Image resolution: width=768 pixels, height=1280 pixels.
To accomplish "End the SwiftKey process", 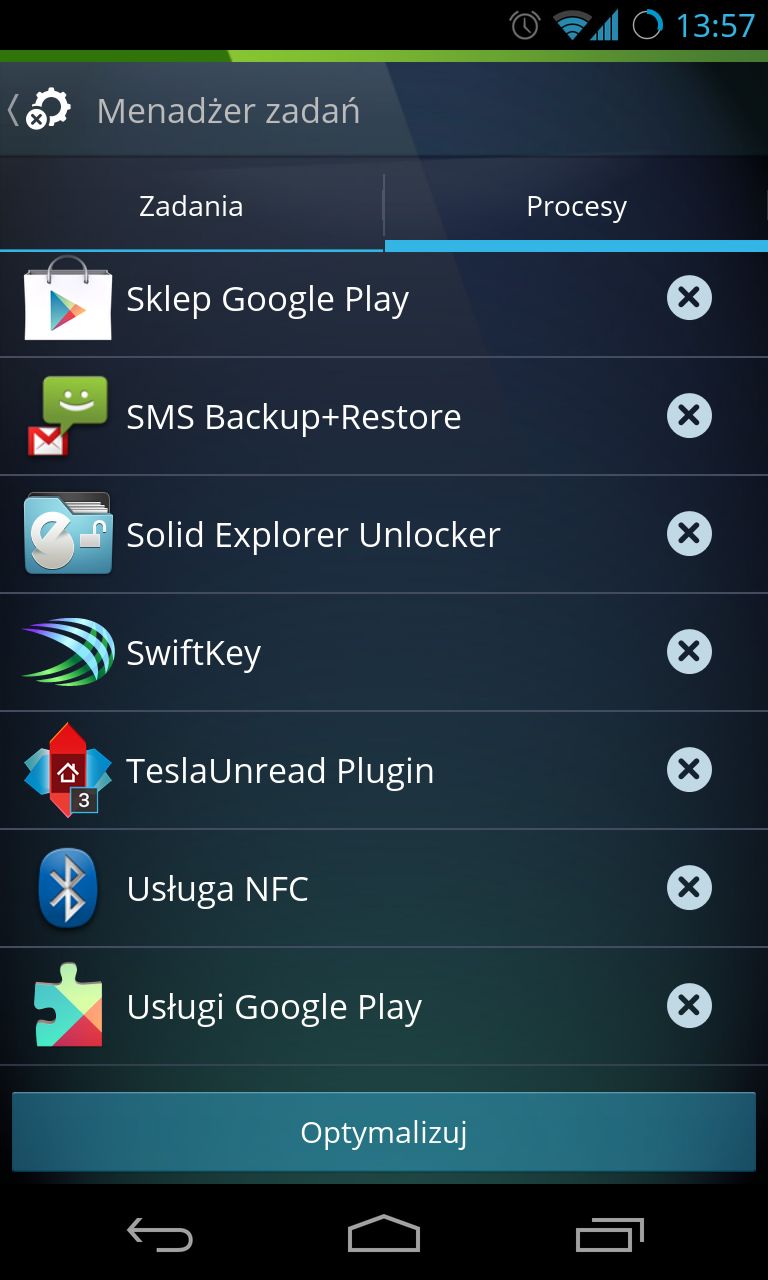I will 689,652.
